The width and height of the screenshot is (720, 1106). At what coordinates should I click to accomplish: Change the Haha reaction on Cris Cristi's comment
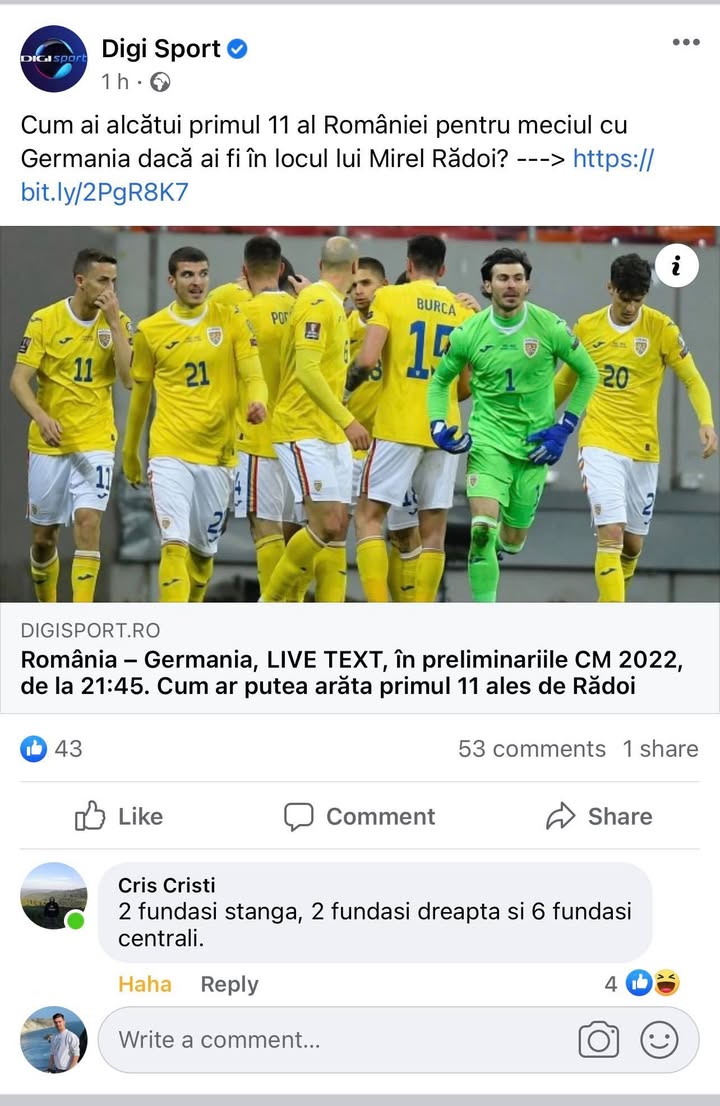[145, 984]
